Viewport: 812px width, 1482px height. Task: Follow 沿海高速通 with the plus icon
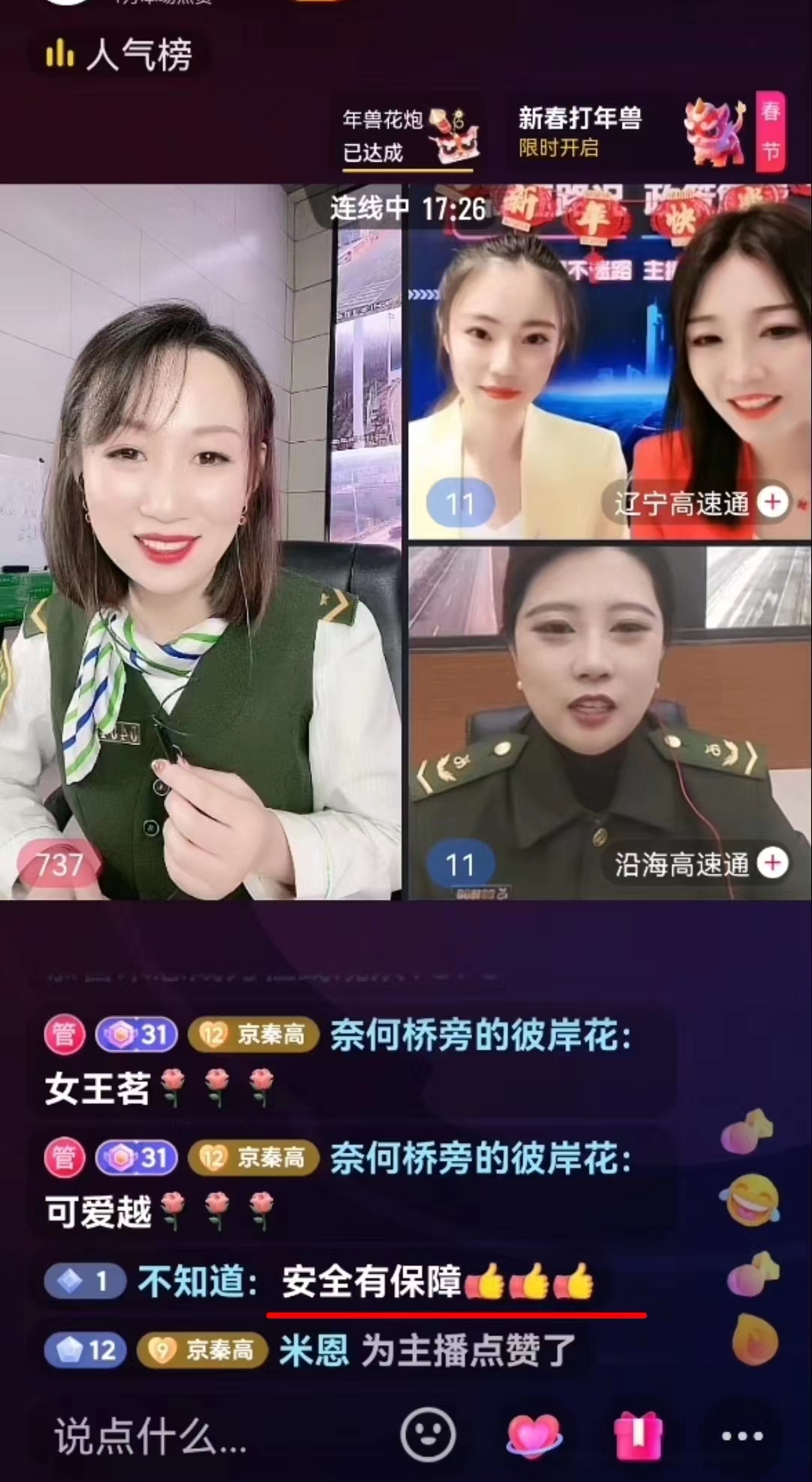click(x=773, y=862)
